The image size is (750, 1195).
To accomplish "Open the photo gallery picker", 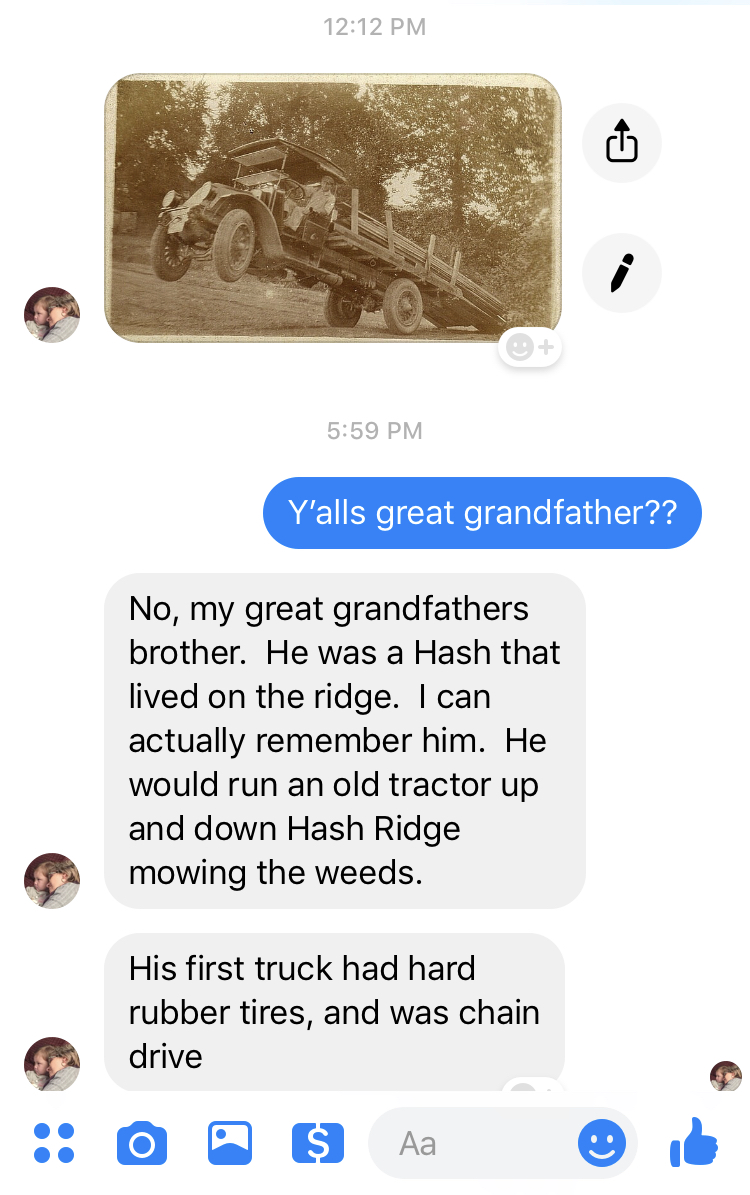I will (x=230, y=1143).
